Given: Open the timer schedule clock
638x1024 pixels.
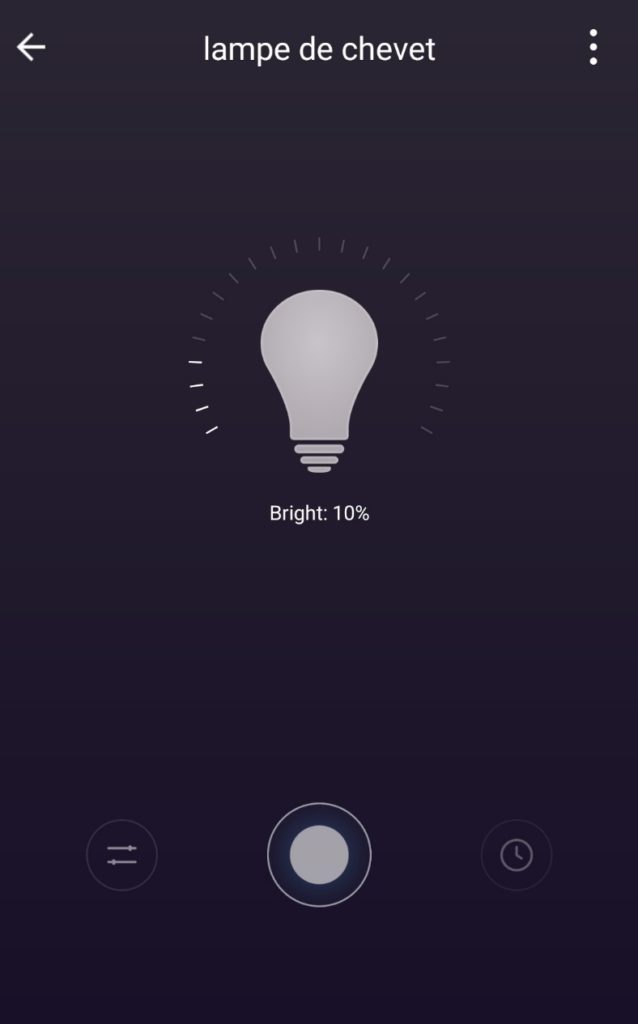Looking at the screenshot, I should 517,855.
